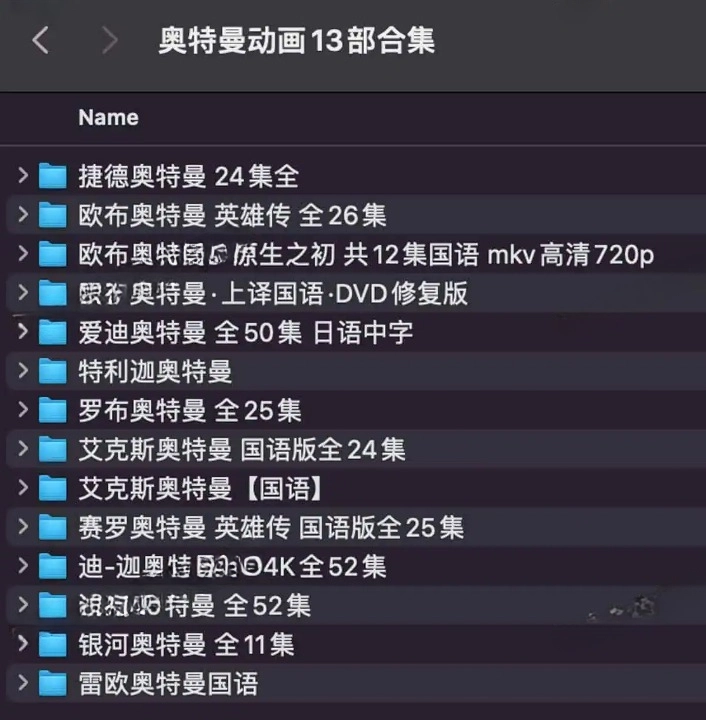Image resolution: width=706 pixels, height=720 pixels.
Task: Sort the list by the Name column
Action: [x=108, y=117]
